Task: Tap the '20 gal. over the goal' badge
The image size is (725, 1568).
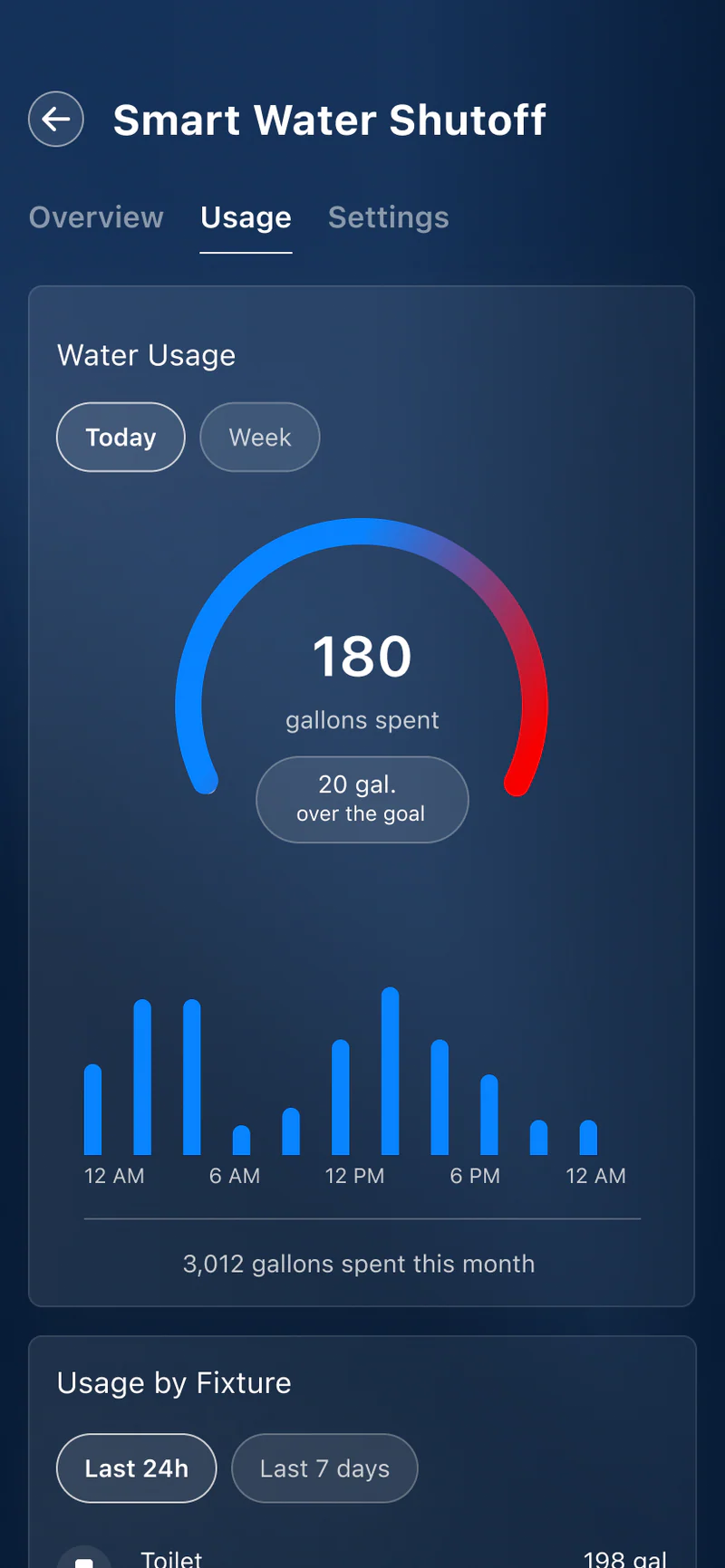Action: (x=362, y=799)
